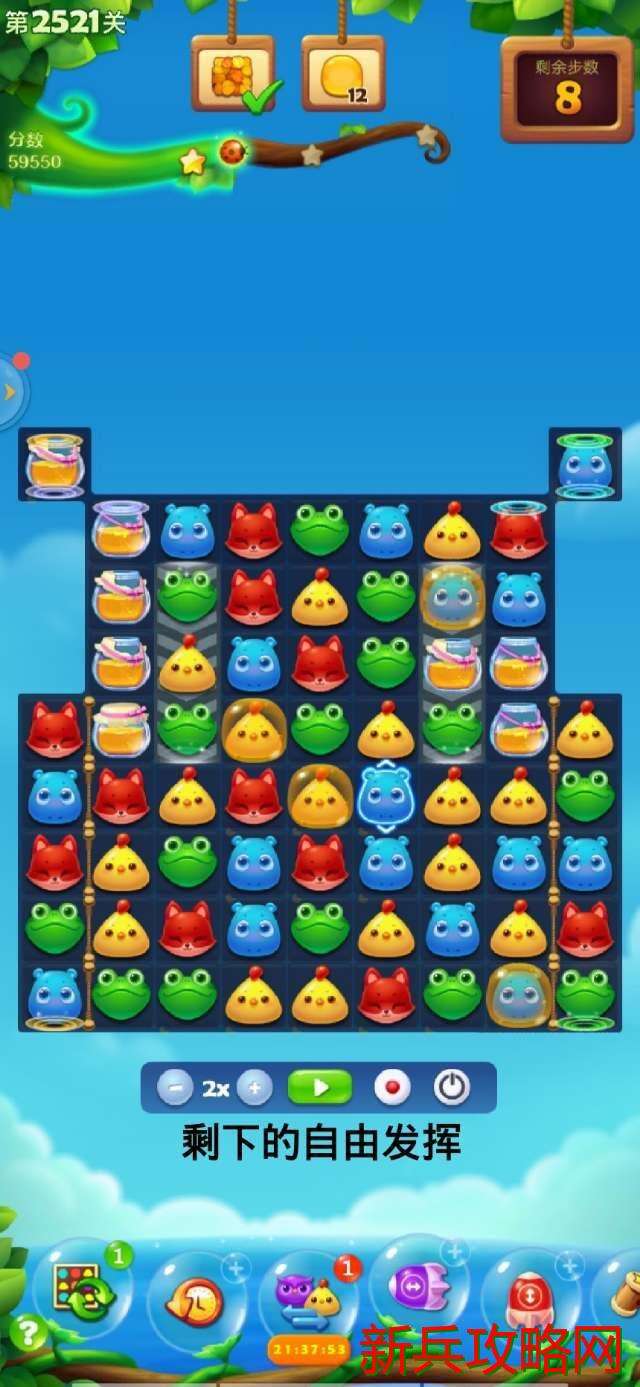640x1387 pixels.
Task: Expand the side panel arrow on left edge
Action: (x=10, y=391)
